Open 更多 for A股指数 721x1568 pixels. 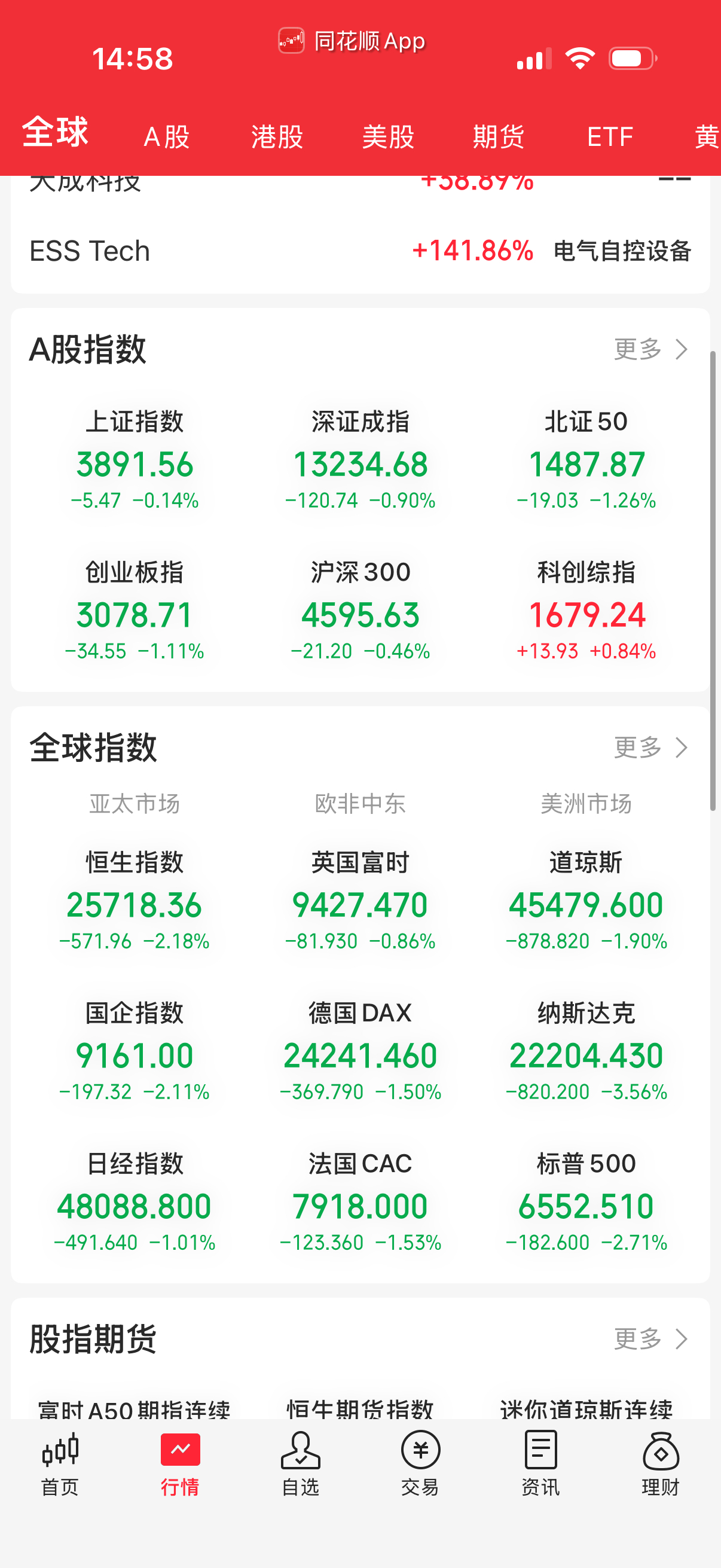pyautogui.click(x=650, y=349)
